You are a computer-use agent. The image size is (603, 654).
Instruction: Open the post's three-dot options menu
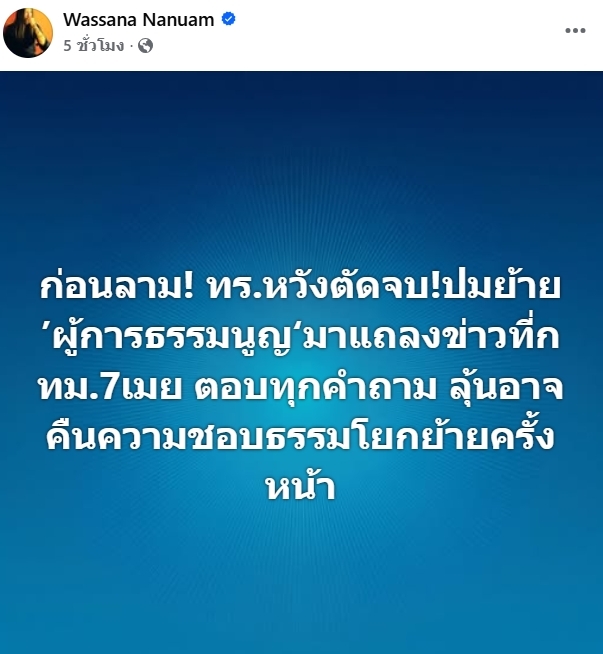coord(574,31)
